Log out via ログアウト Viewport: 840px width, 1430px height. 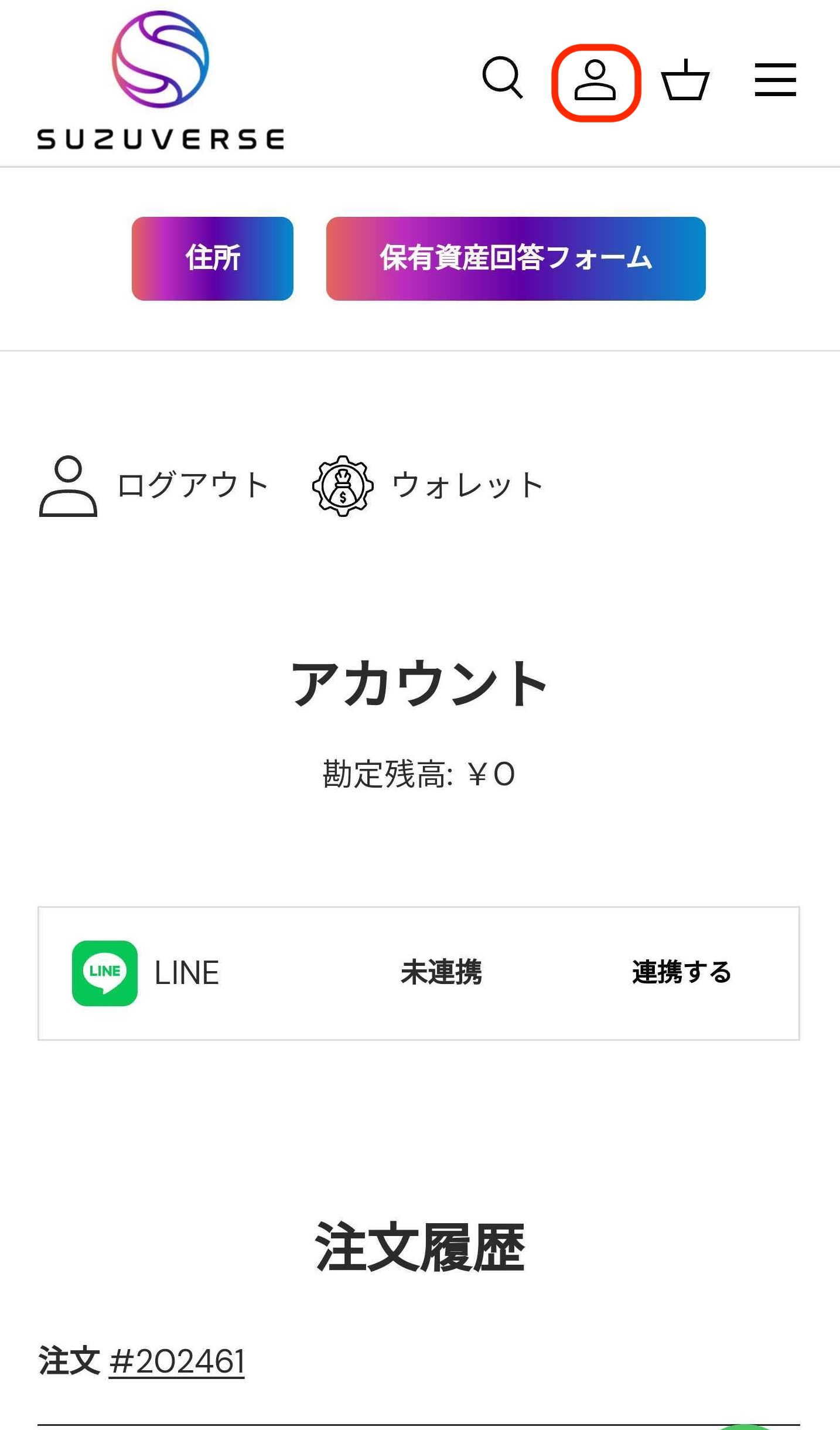point(154,486)
